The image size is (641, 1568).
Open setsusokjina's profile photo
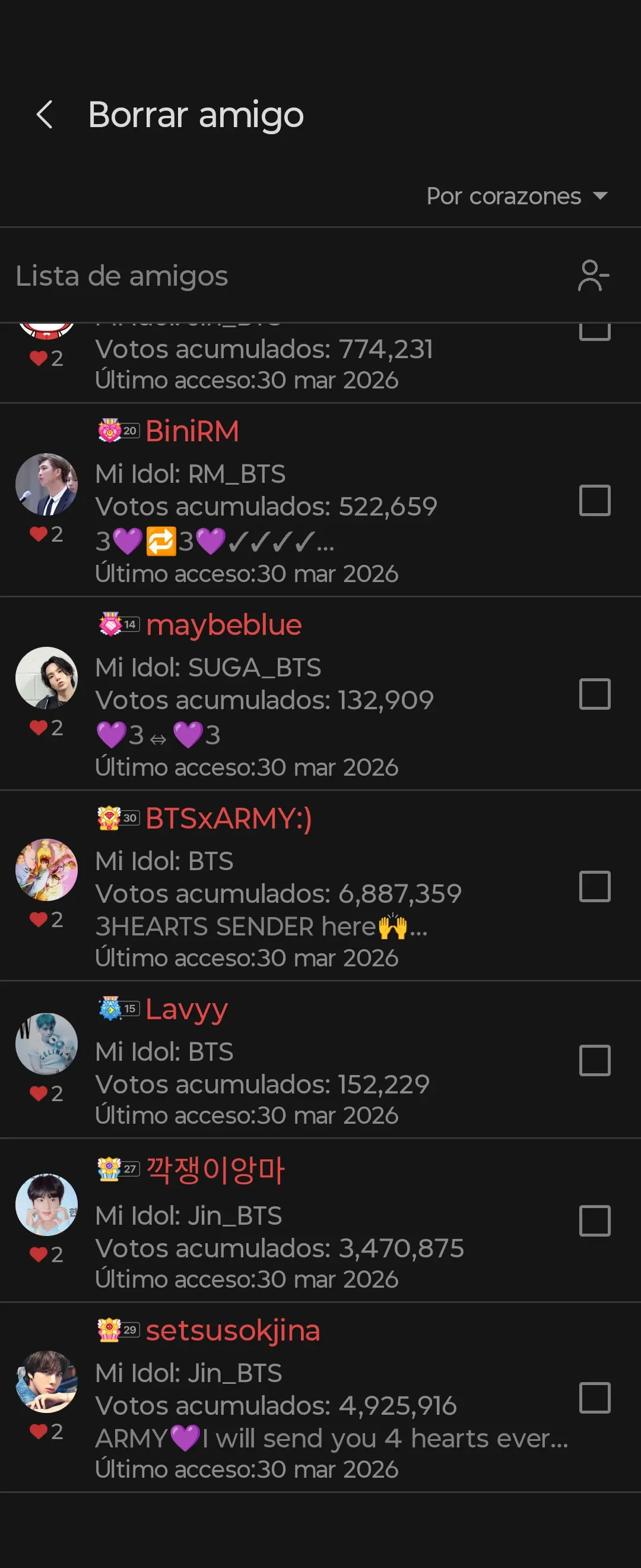(x=46, y=1382)
